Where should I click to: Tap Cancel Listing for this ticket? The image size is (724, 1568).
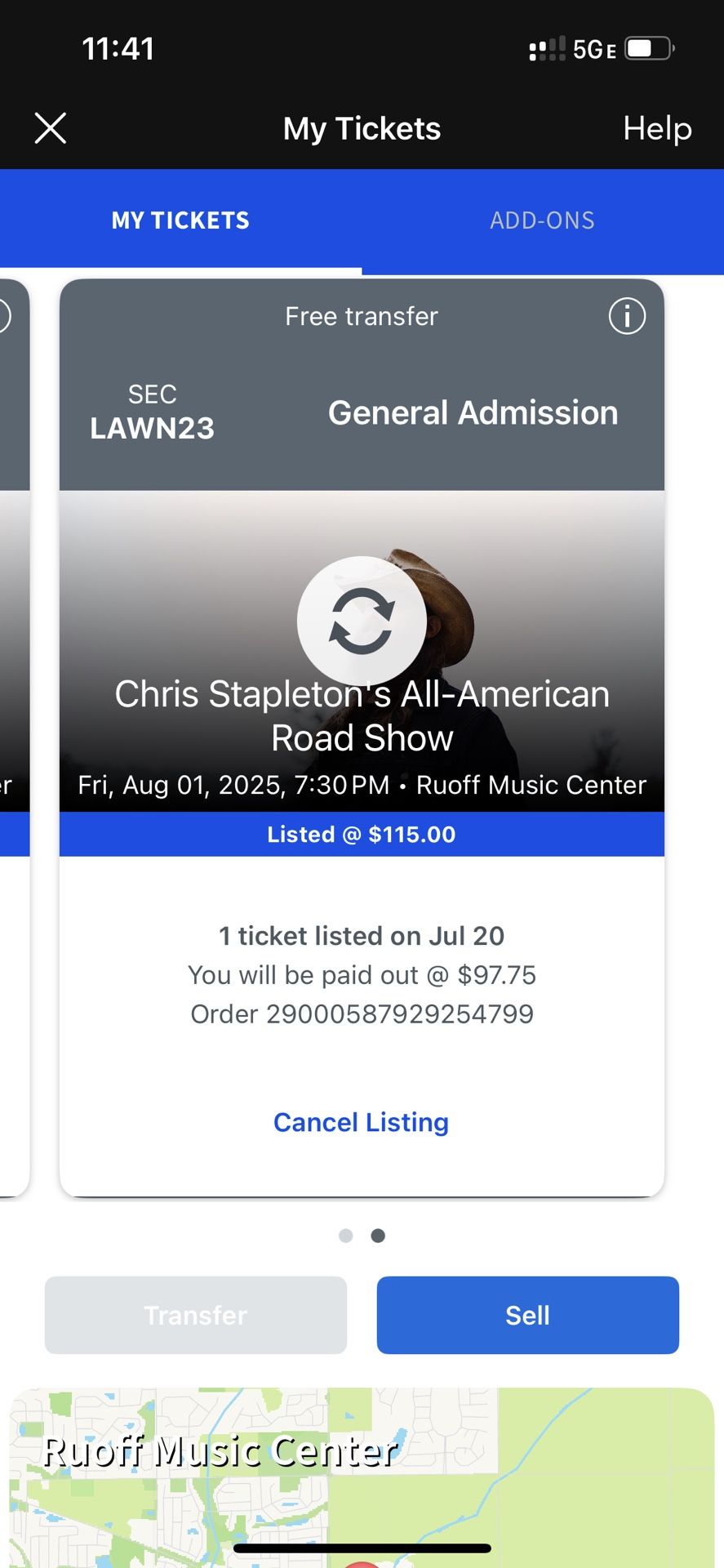pyautogui.click(x=361, y=1122)
